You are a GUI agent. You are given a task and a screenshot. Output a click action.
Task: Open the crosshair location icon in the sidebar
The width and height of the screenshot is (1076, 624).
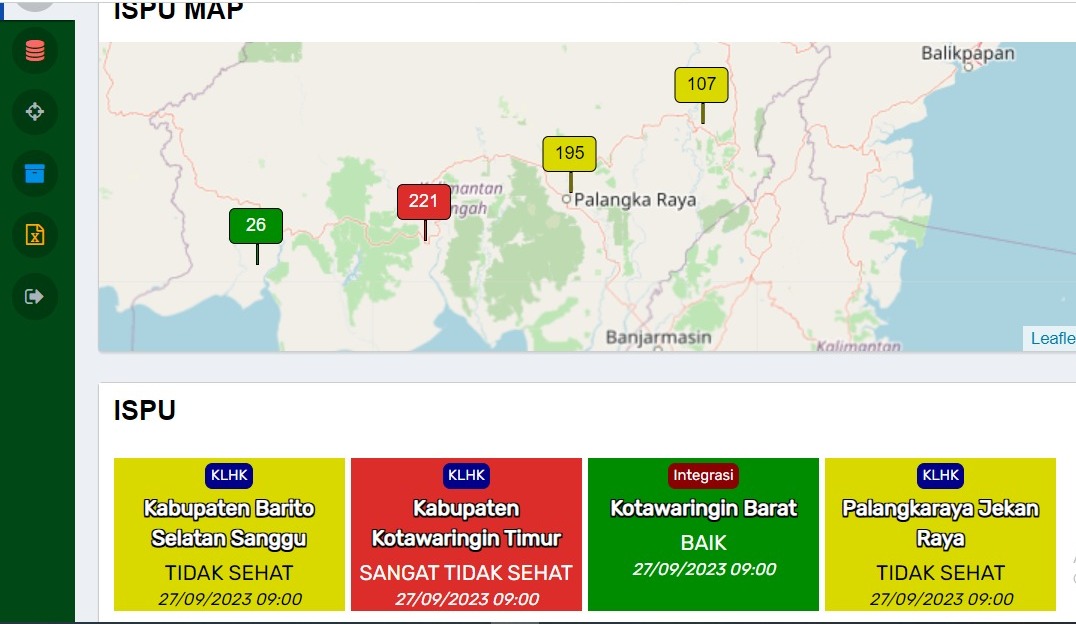click(x=35, y=111)
